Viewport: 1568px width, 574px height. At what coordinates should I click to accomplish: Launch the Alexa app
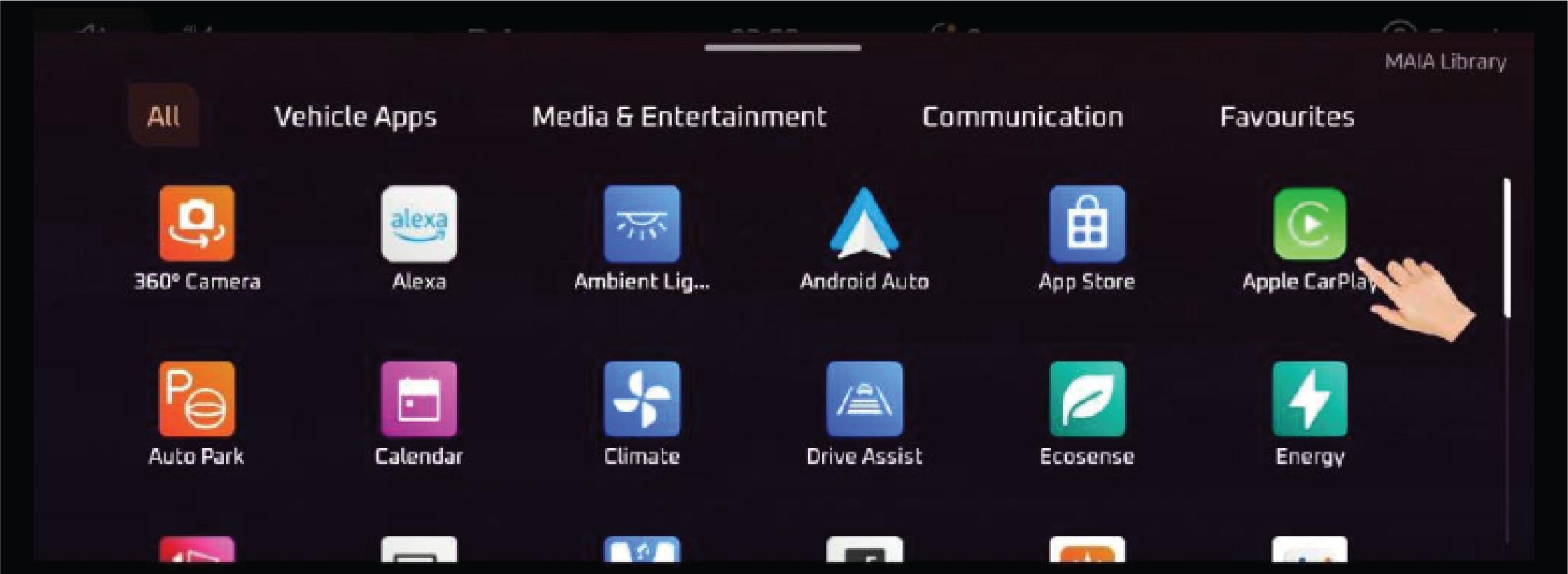[x=418, y=224]
